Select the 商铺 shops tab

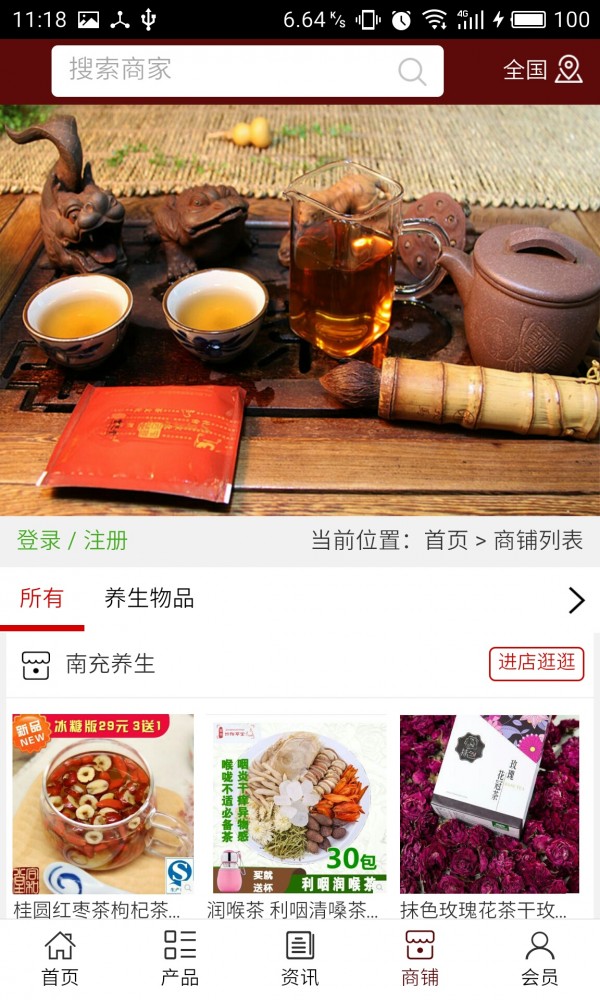(420, 958)
